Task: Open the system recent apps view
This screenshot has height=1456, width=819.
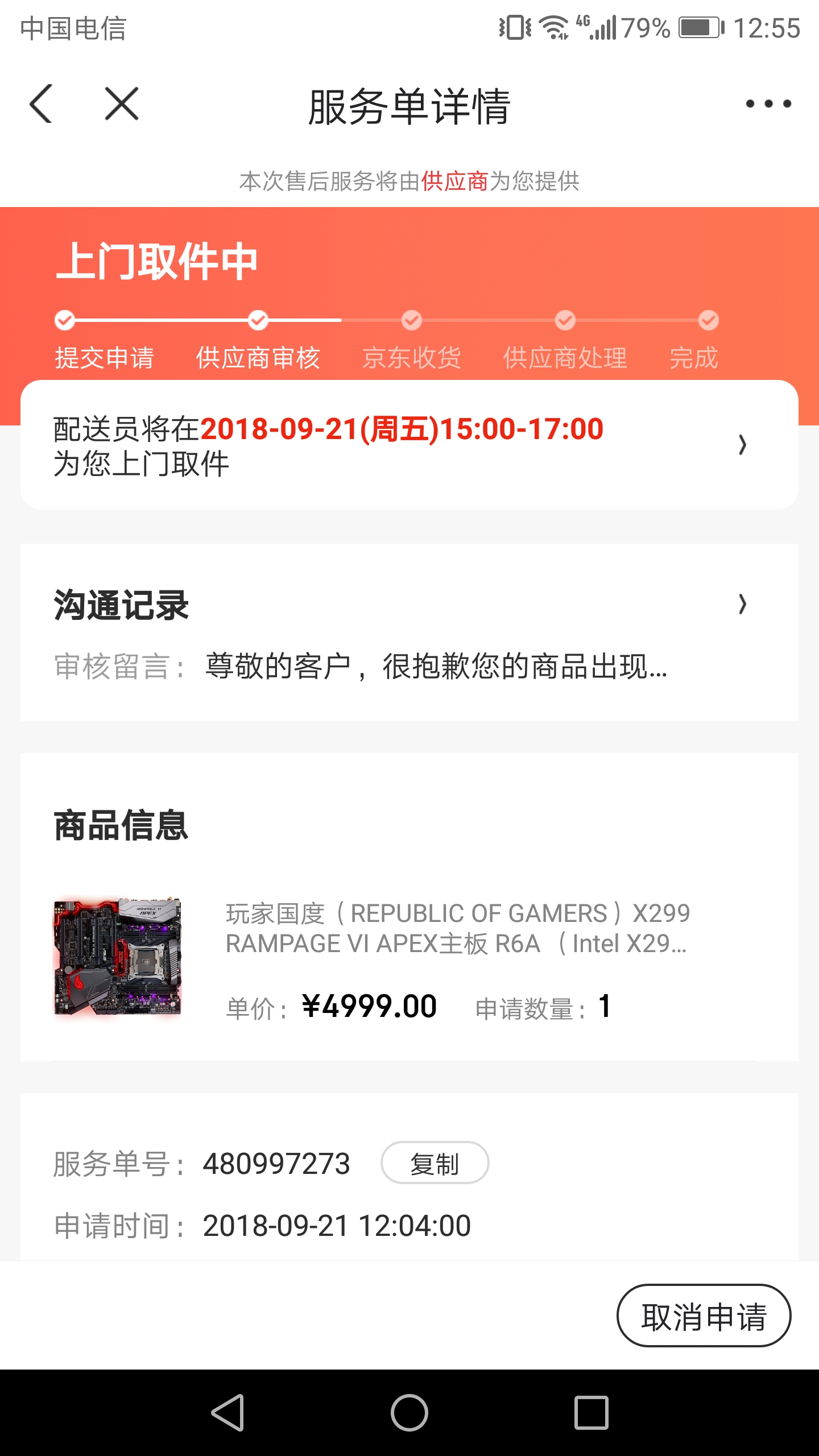Action: point(591,1413)
